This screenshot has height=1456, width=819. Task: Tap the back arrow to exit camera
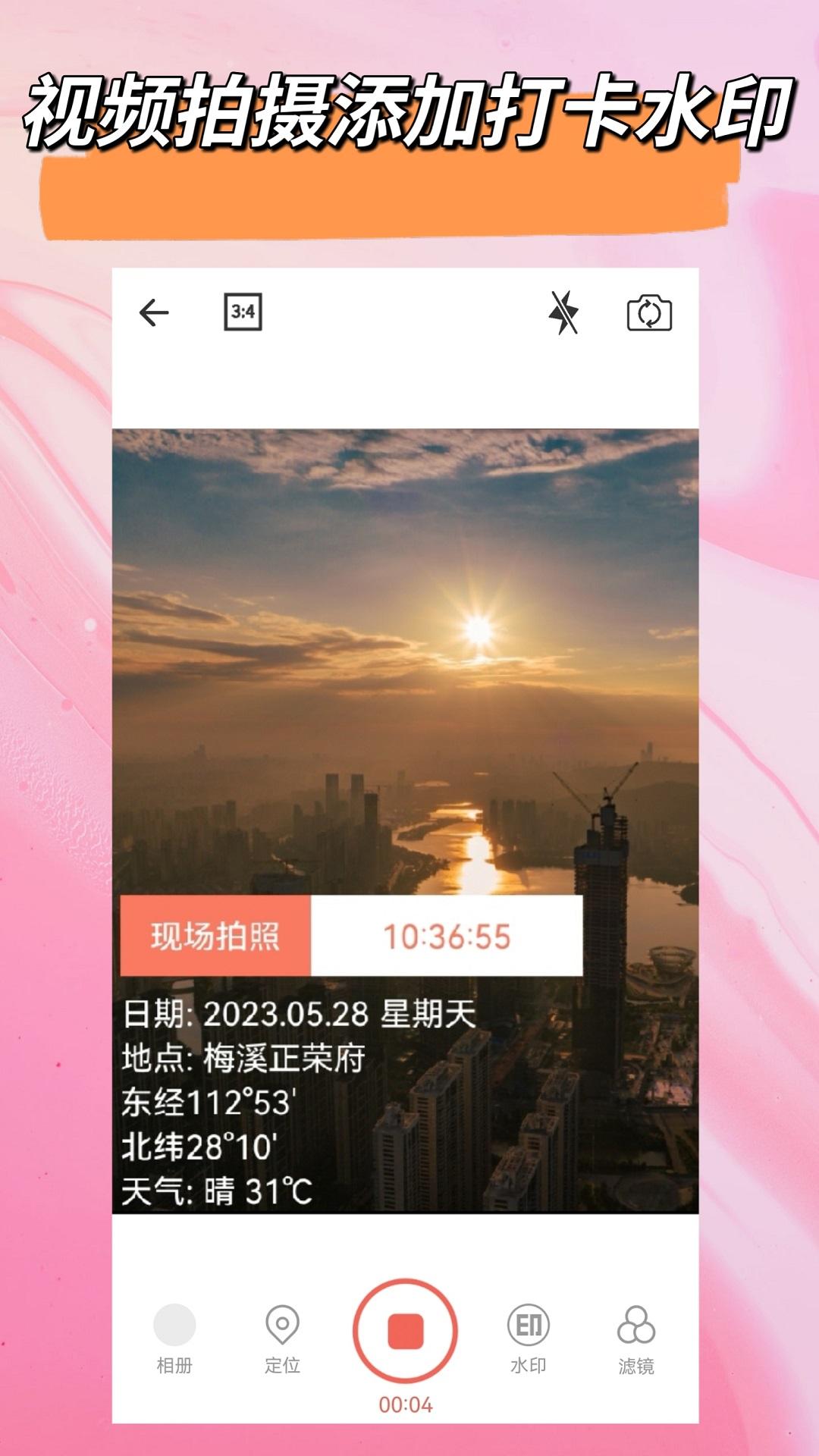(155, 312)
